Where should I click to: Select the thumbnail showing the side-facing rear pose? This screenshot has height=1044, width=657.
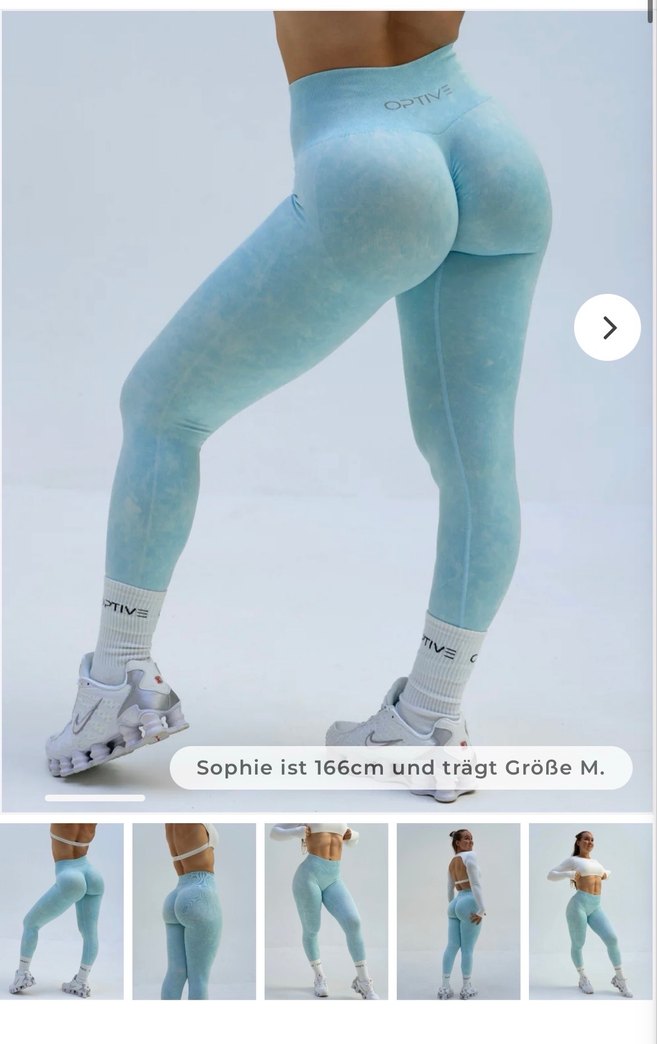[62, 911]
